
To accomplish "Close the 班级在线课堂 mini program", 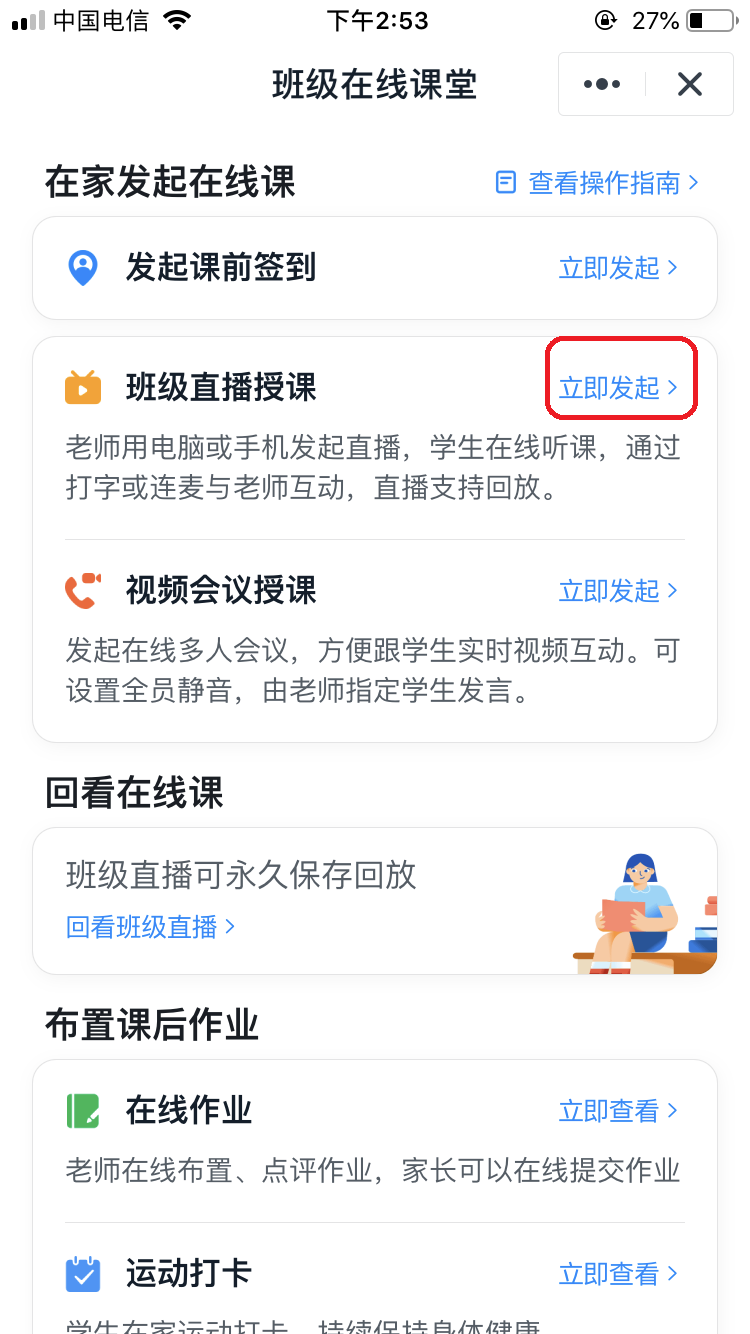I will coord(690,85).
